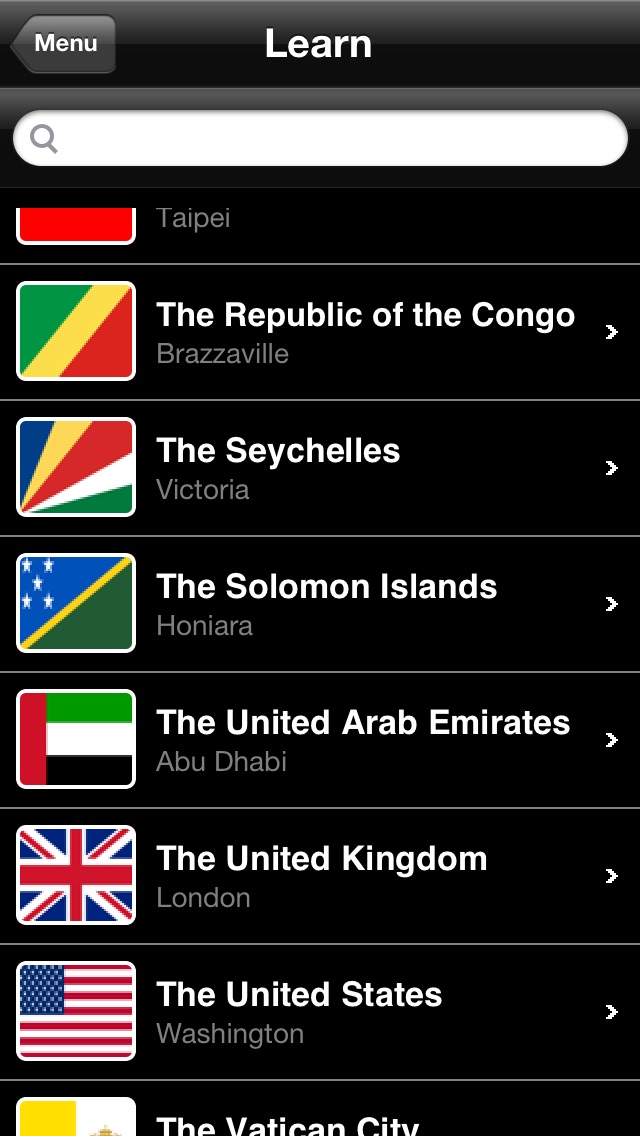Tap the search field
The height and width of the screenshot is (1136, 640).
pos(320,138)
